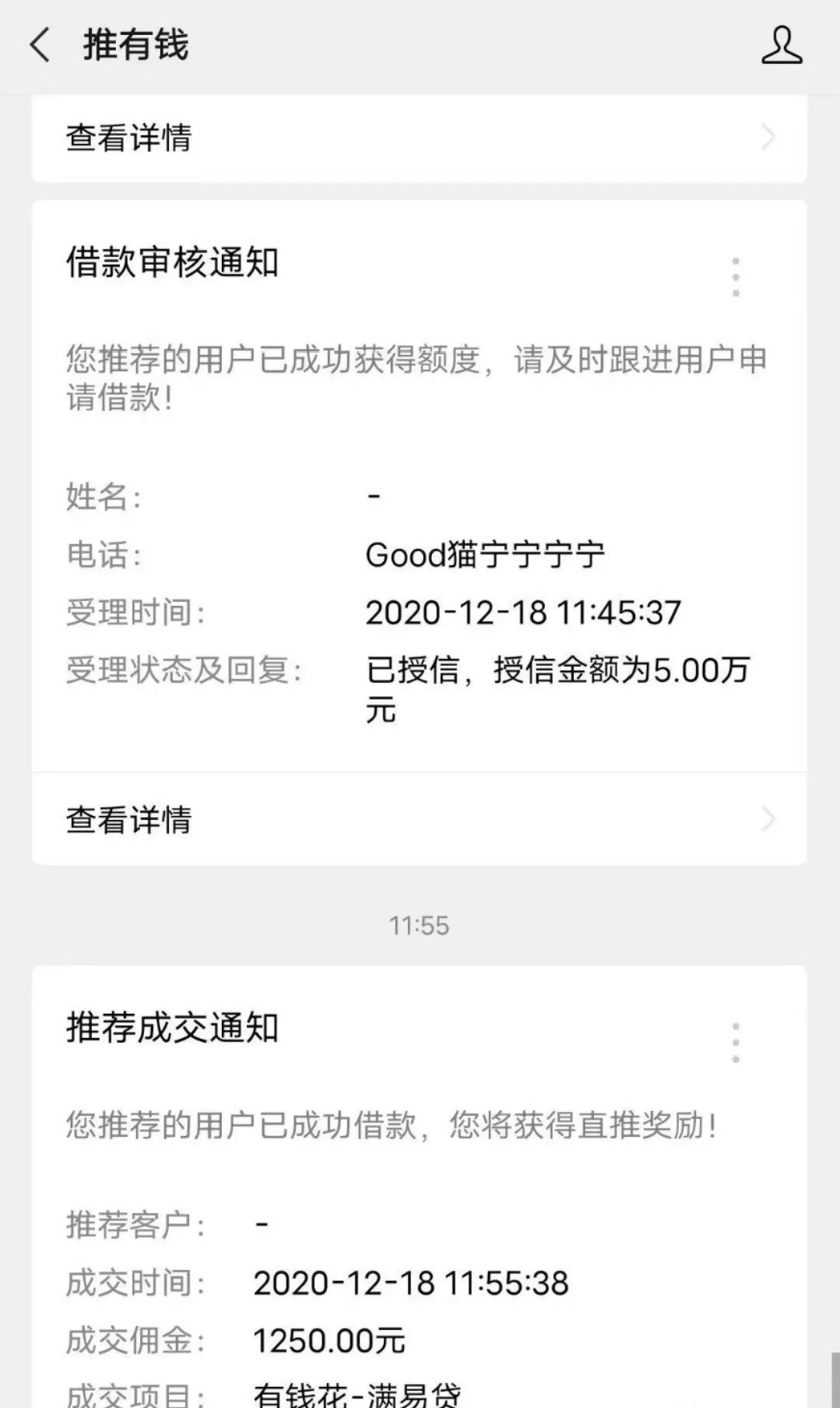840x1408 pixels.
Task: Open the 推有钱 account profile icon
Action: (x=781, y=45)
